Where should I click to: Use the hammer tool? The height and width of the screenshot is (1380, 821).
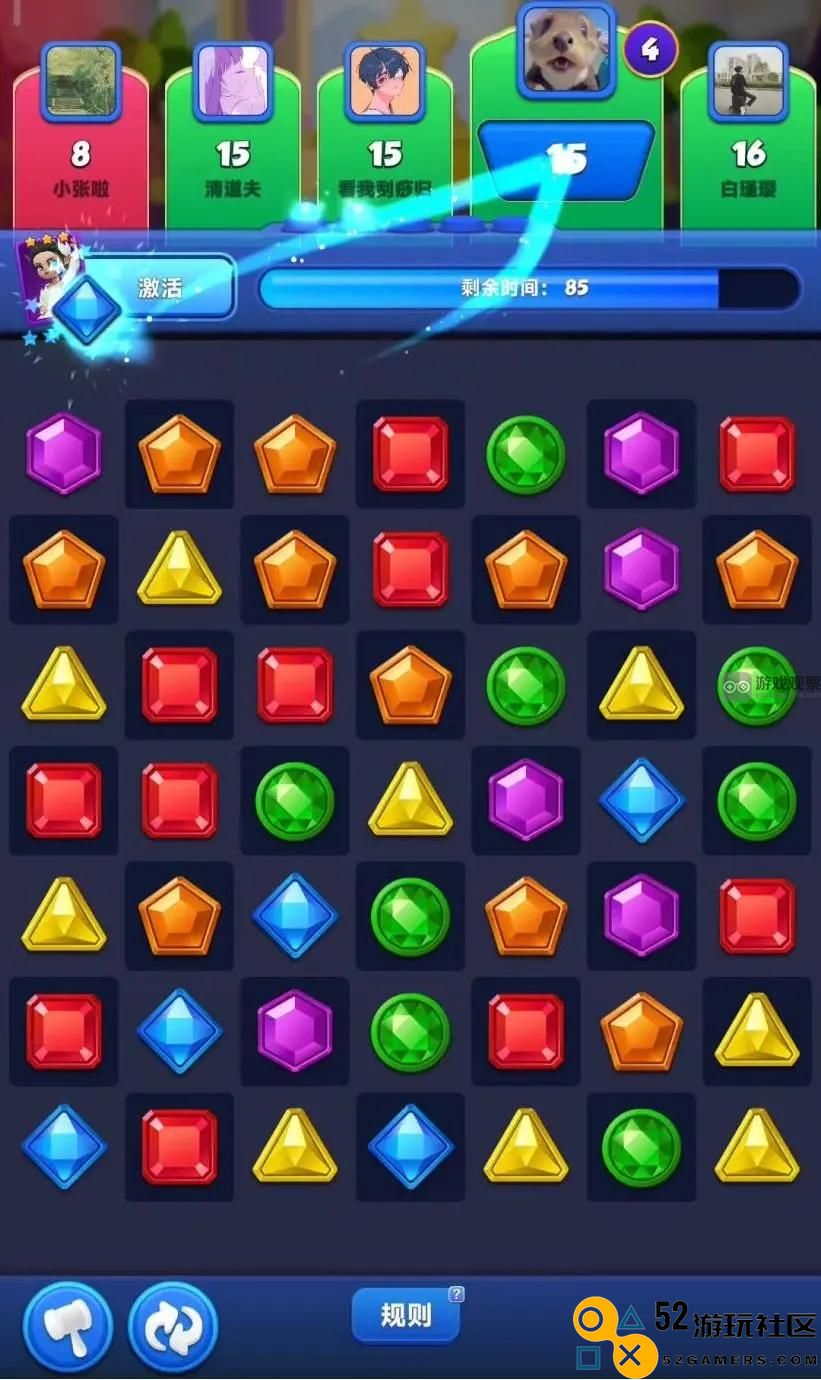pyautogui.click(x=68, y=1326)
